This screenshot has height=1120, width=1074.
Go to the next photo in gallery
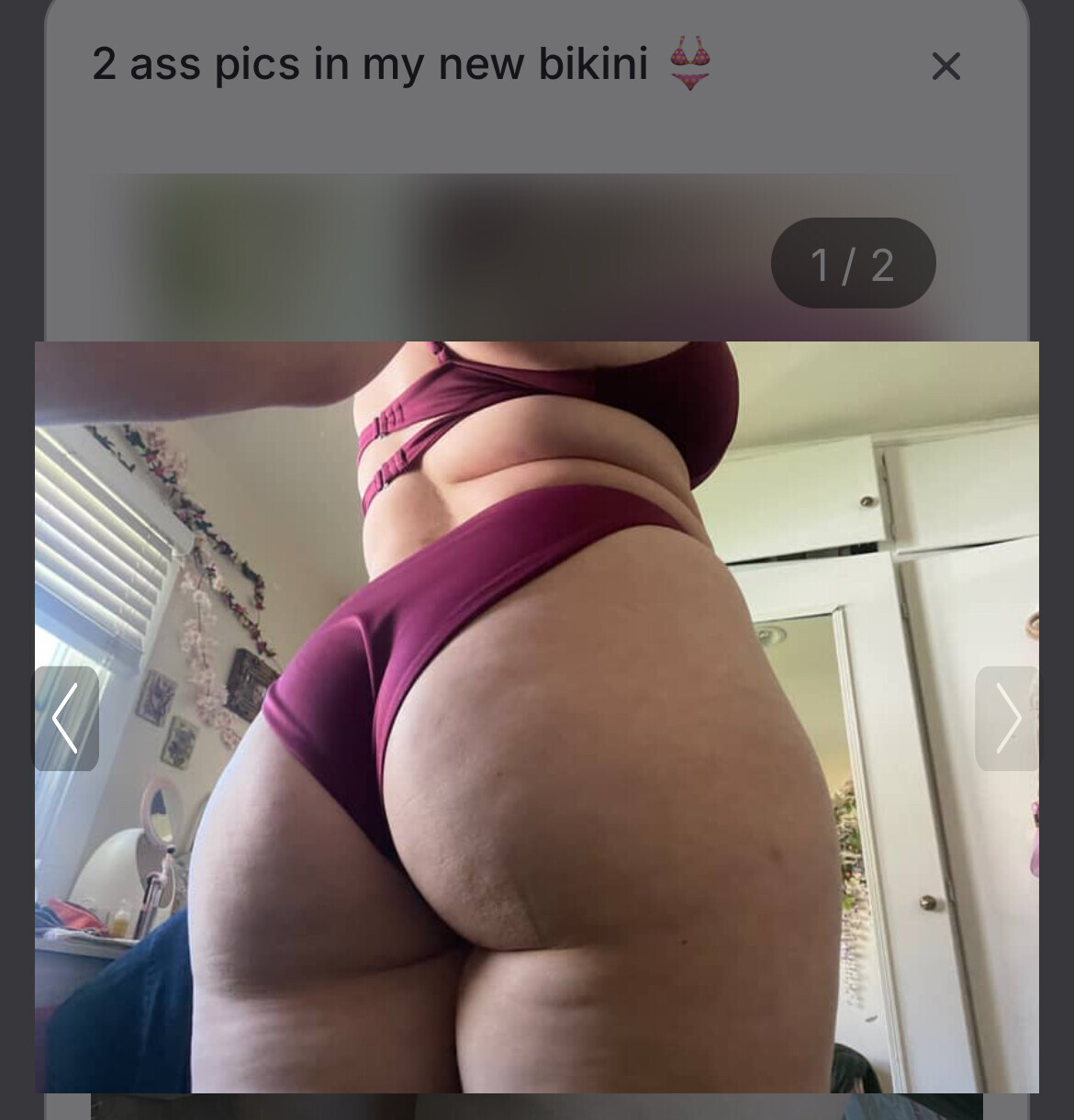pos(1007,719)
